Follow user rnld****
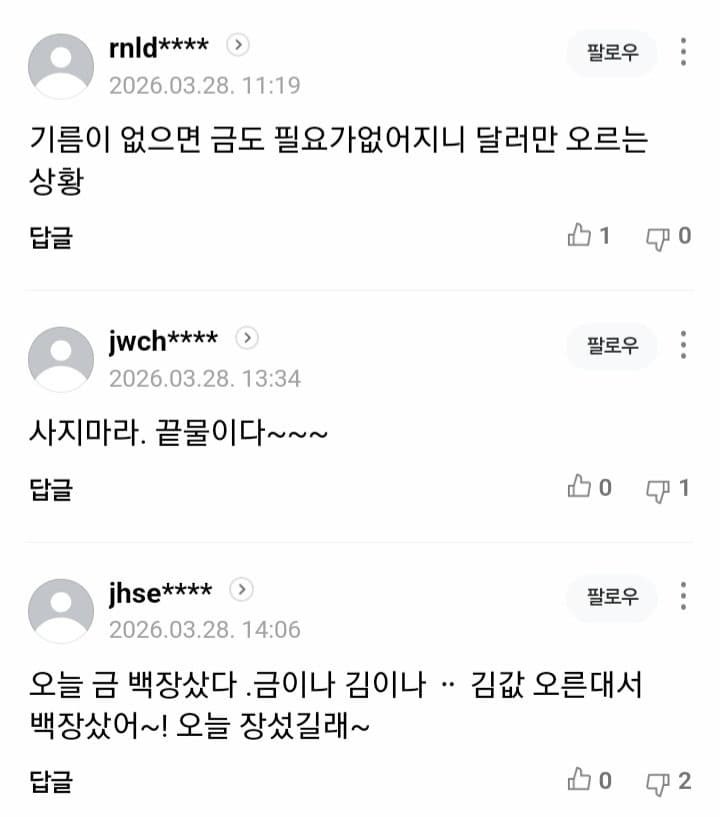 (612, 53)
